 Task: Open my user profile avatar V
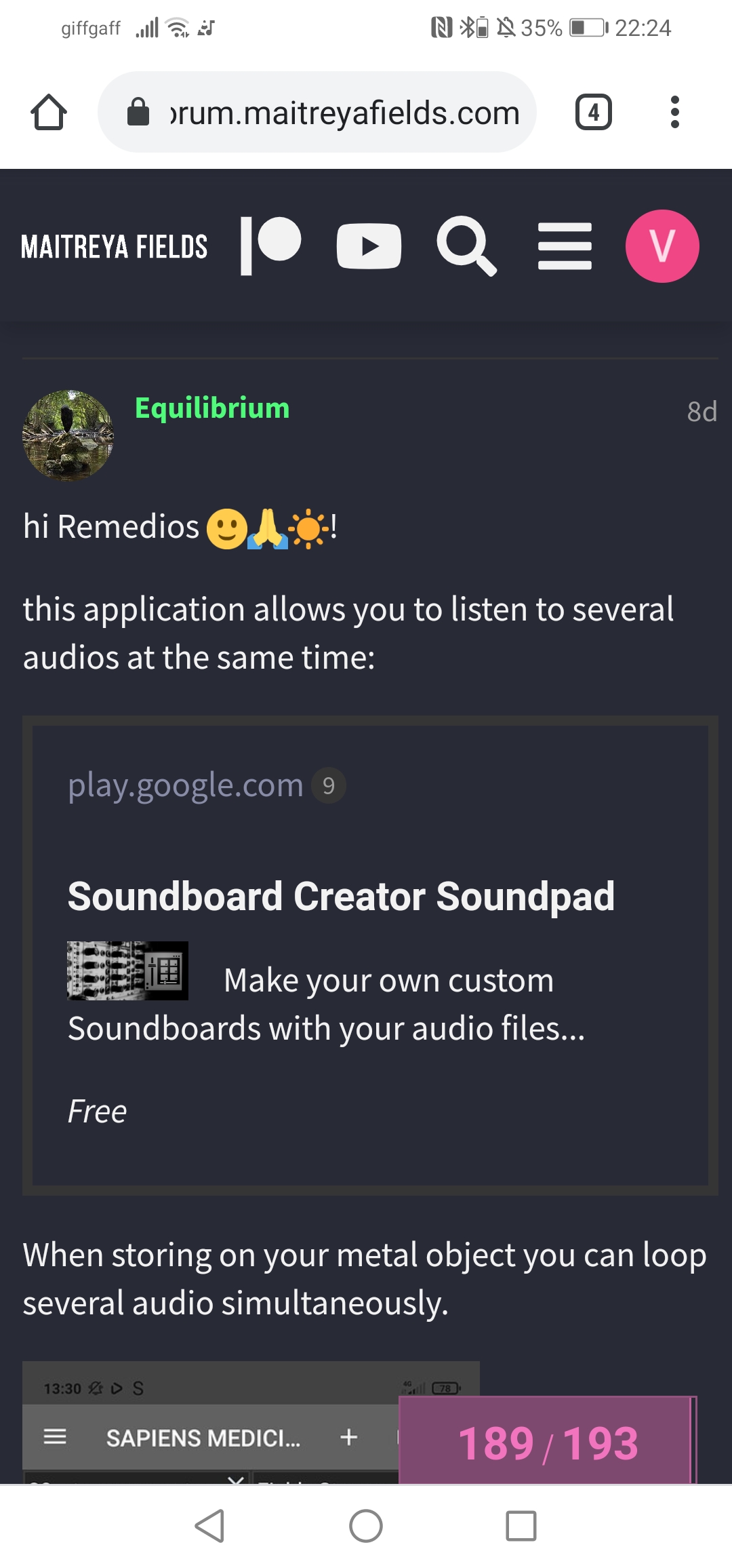(x=662, y=246)
